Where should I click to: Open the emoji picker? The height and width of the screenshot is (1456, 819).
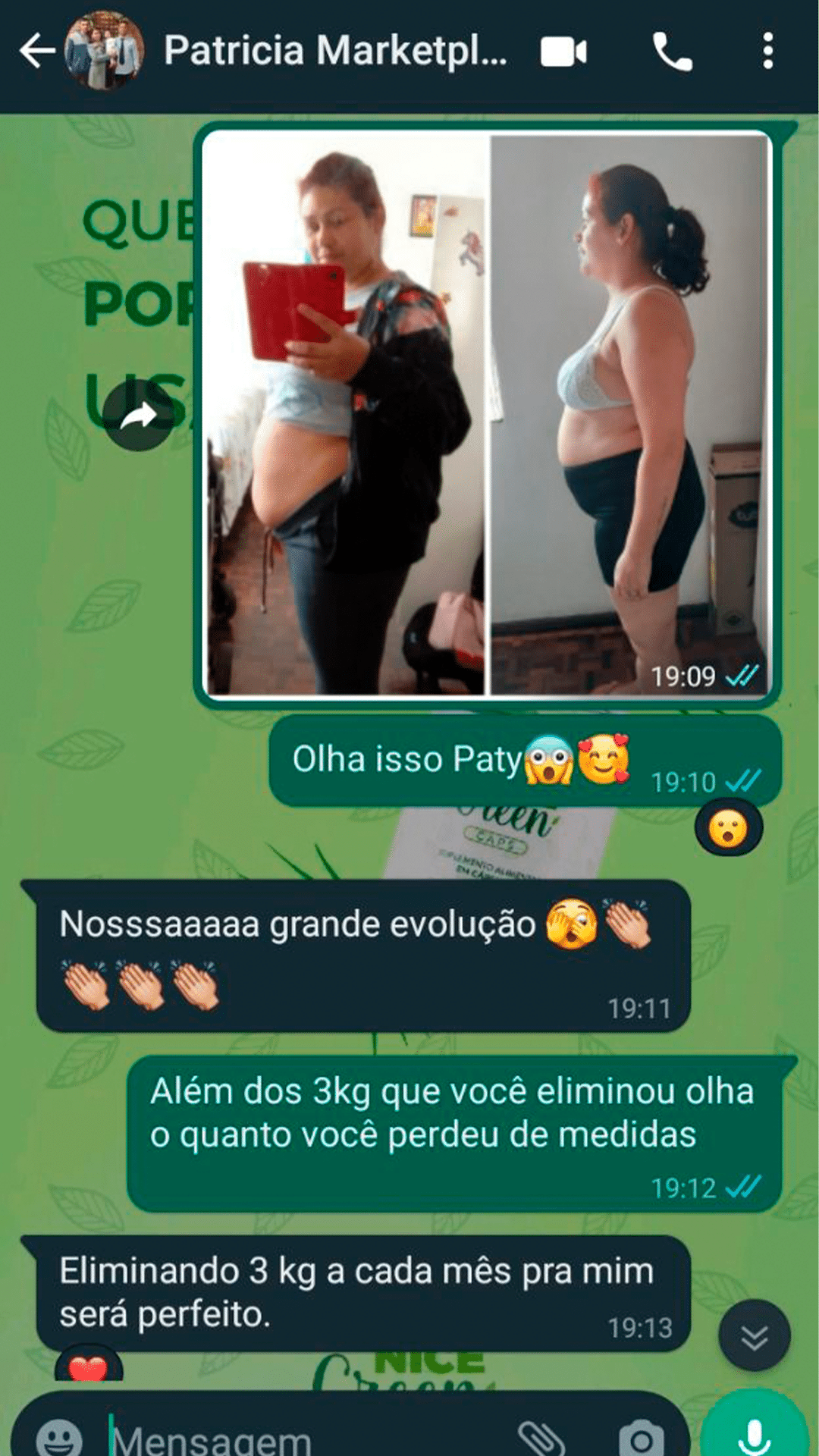[59, 1437]
